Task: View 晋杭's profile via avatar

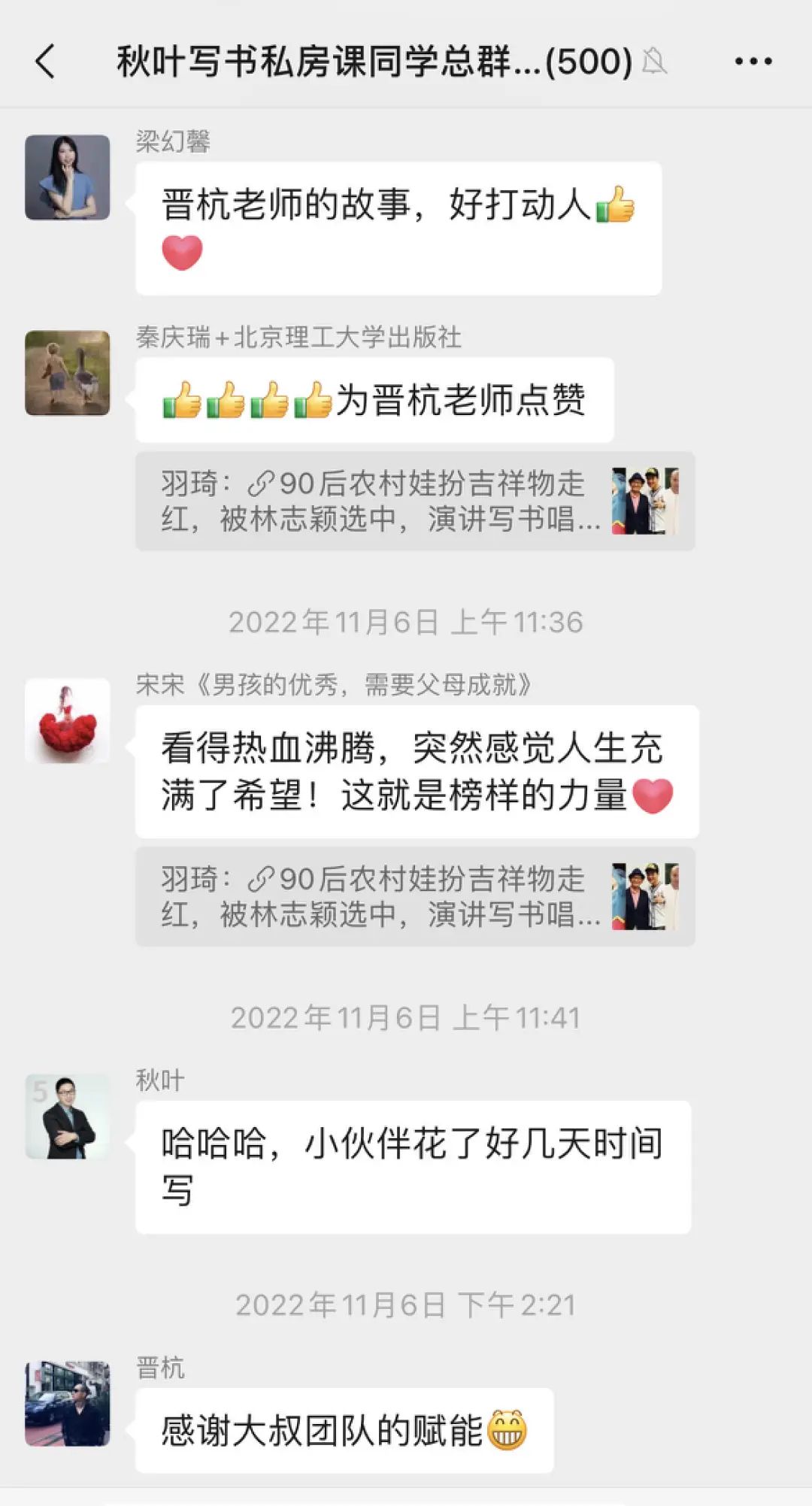Action: [68, 1403]
